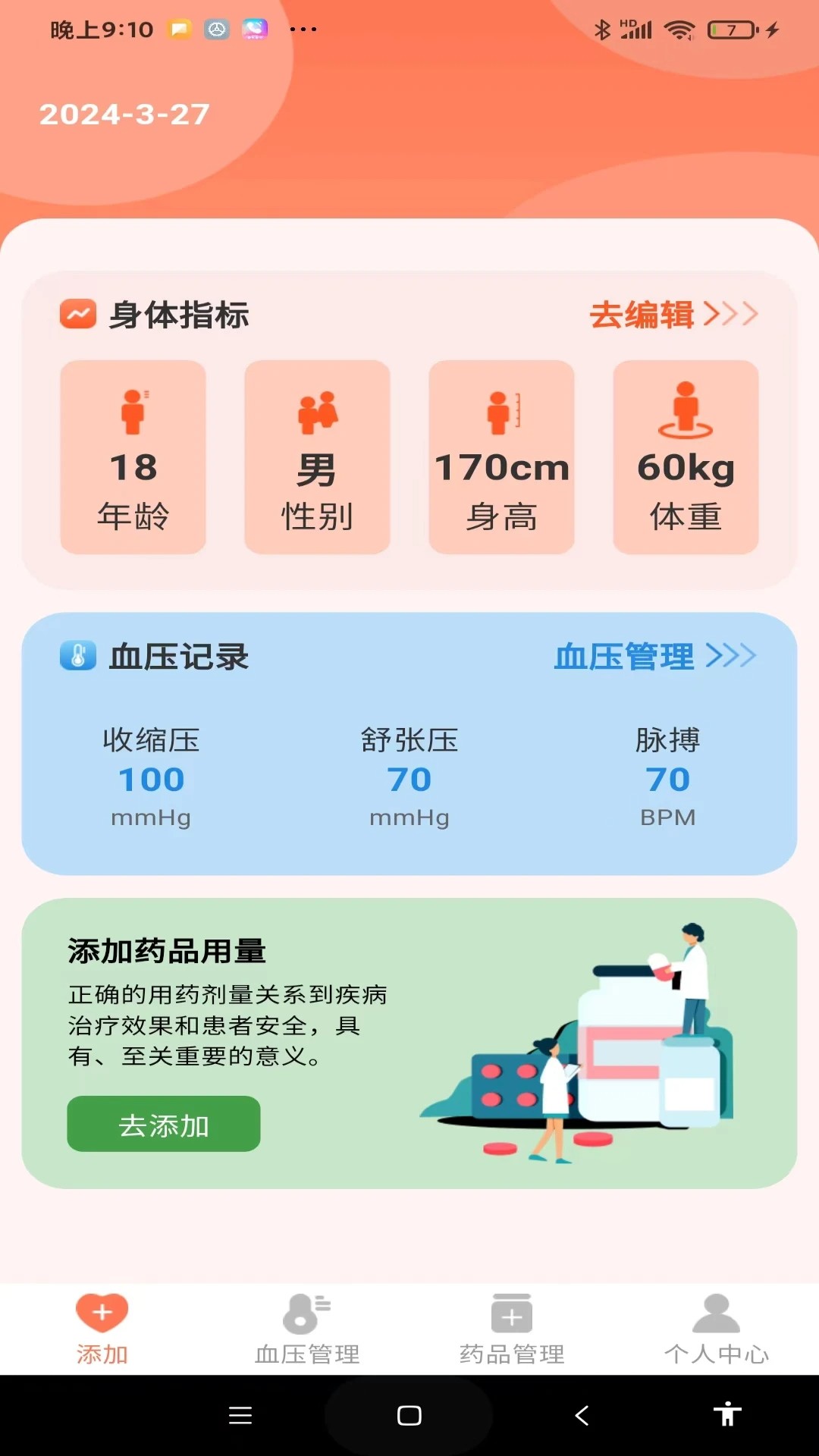Tap the height ruler icon above 170cm
The image size is (819, 1456).
pos(502,412)
